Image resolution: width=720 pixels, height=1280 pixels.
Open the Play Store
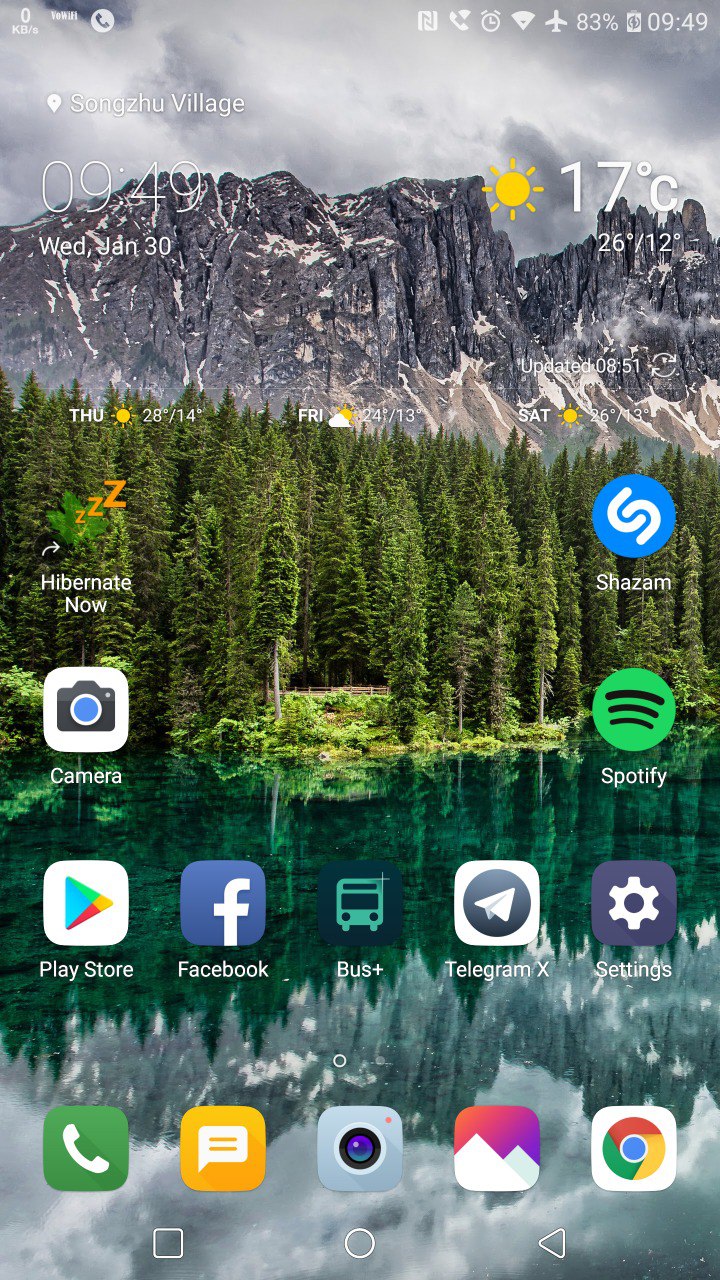point(86,903)
